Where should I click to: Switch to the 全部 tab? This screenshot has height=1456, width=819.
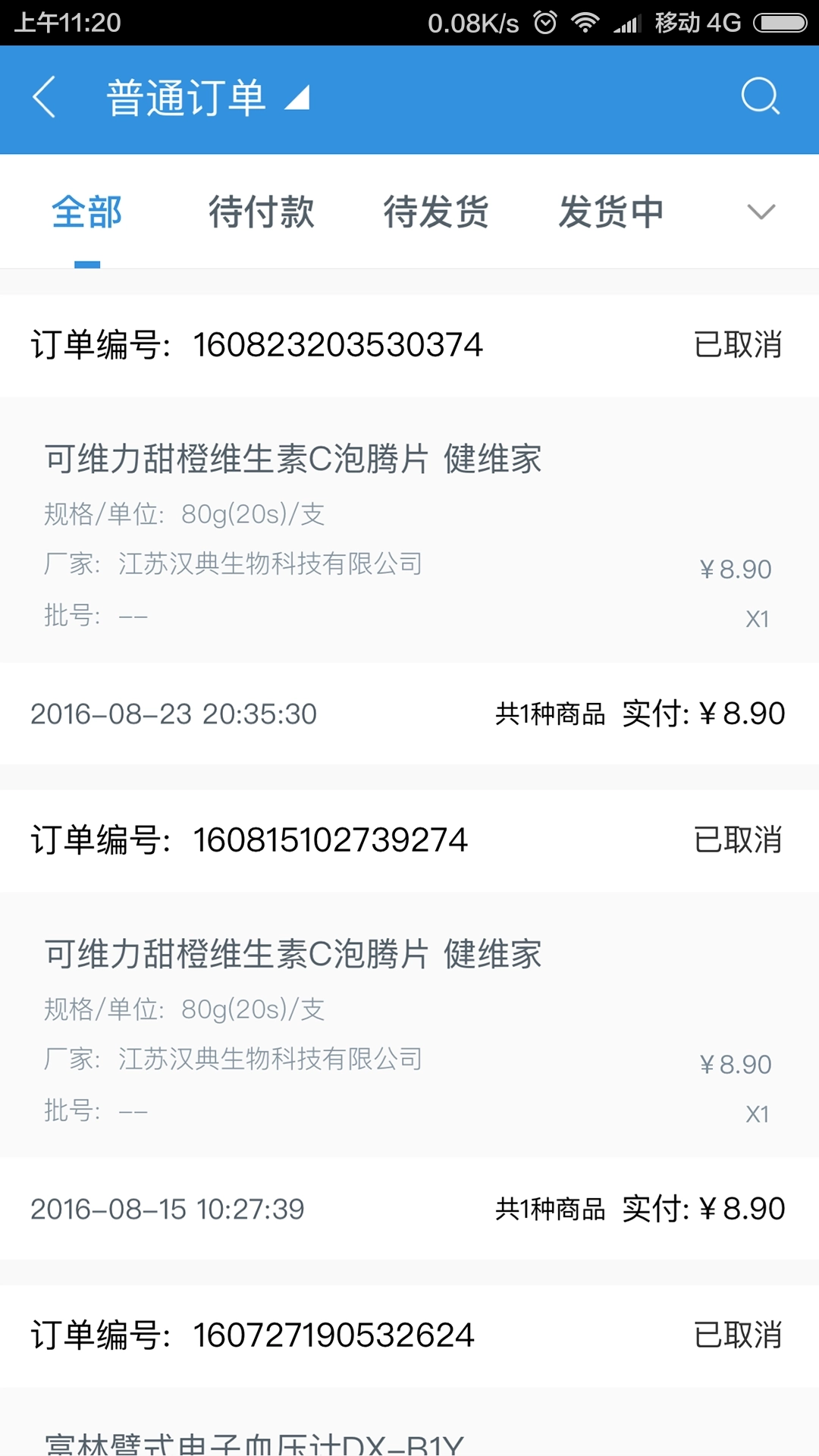pyautogui.click(x=87, y=212)
